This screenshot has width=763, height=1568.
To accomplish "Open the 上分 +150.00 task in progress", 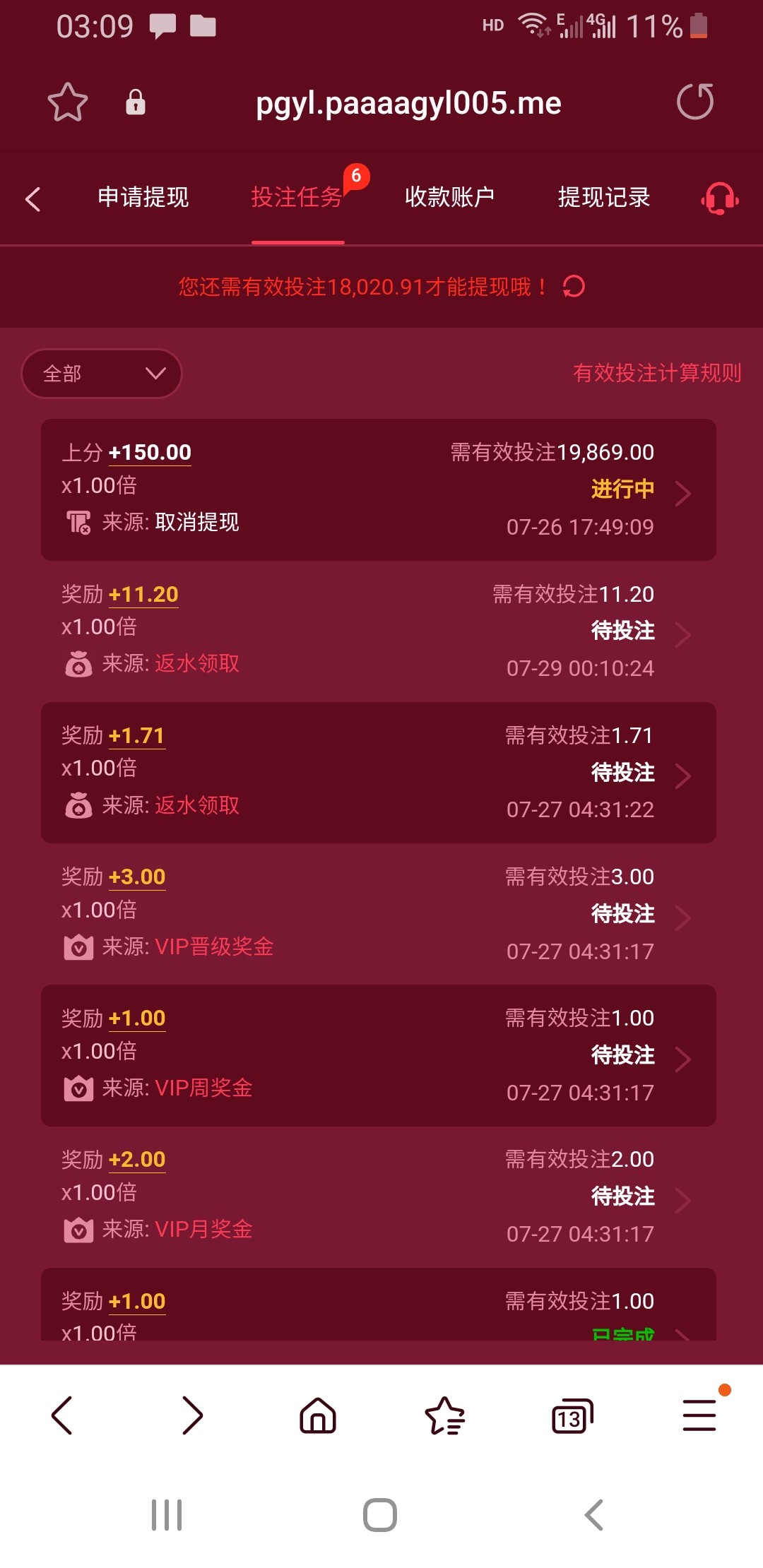I will click(x=379, y=489).
